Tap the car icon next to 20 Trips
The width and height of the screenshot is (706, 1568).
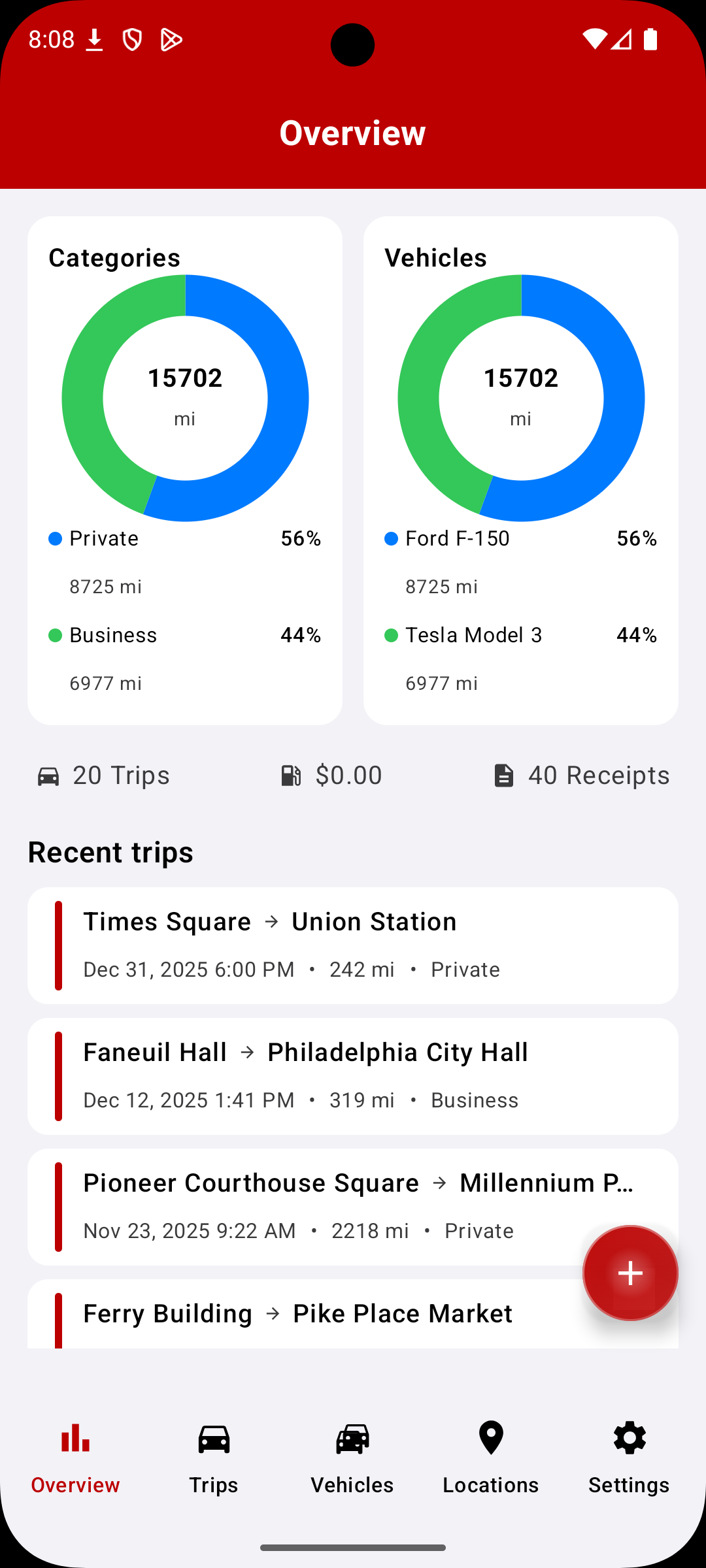point(48,775)
